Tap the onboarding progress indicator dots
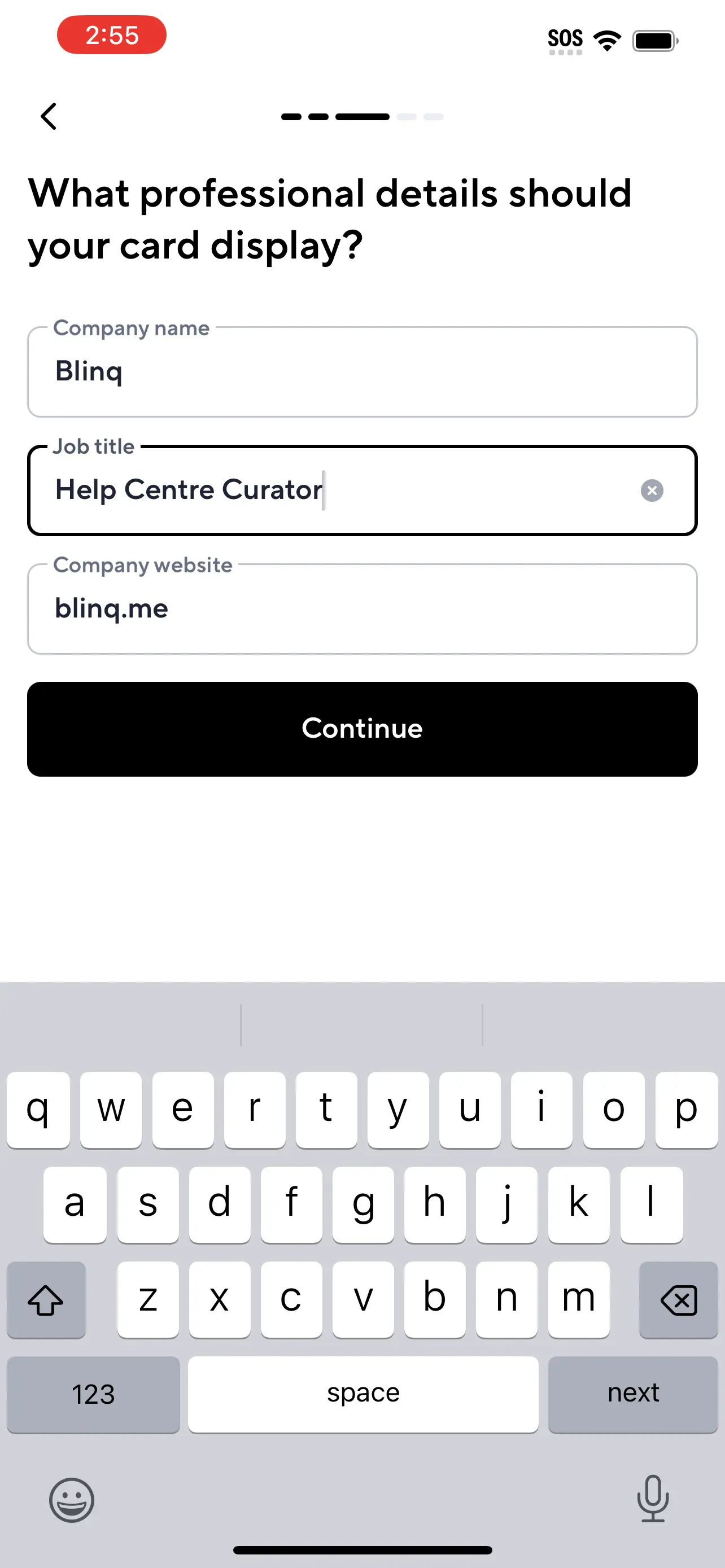Image resolution: width=725 pixels, height=1568 pixels. pos(362,116)
